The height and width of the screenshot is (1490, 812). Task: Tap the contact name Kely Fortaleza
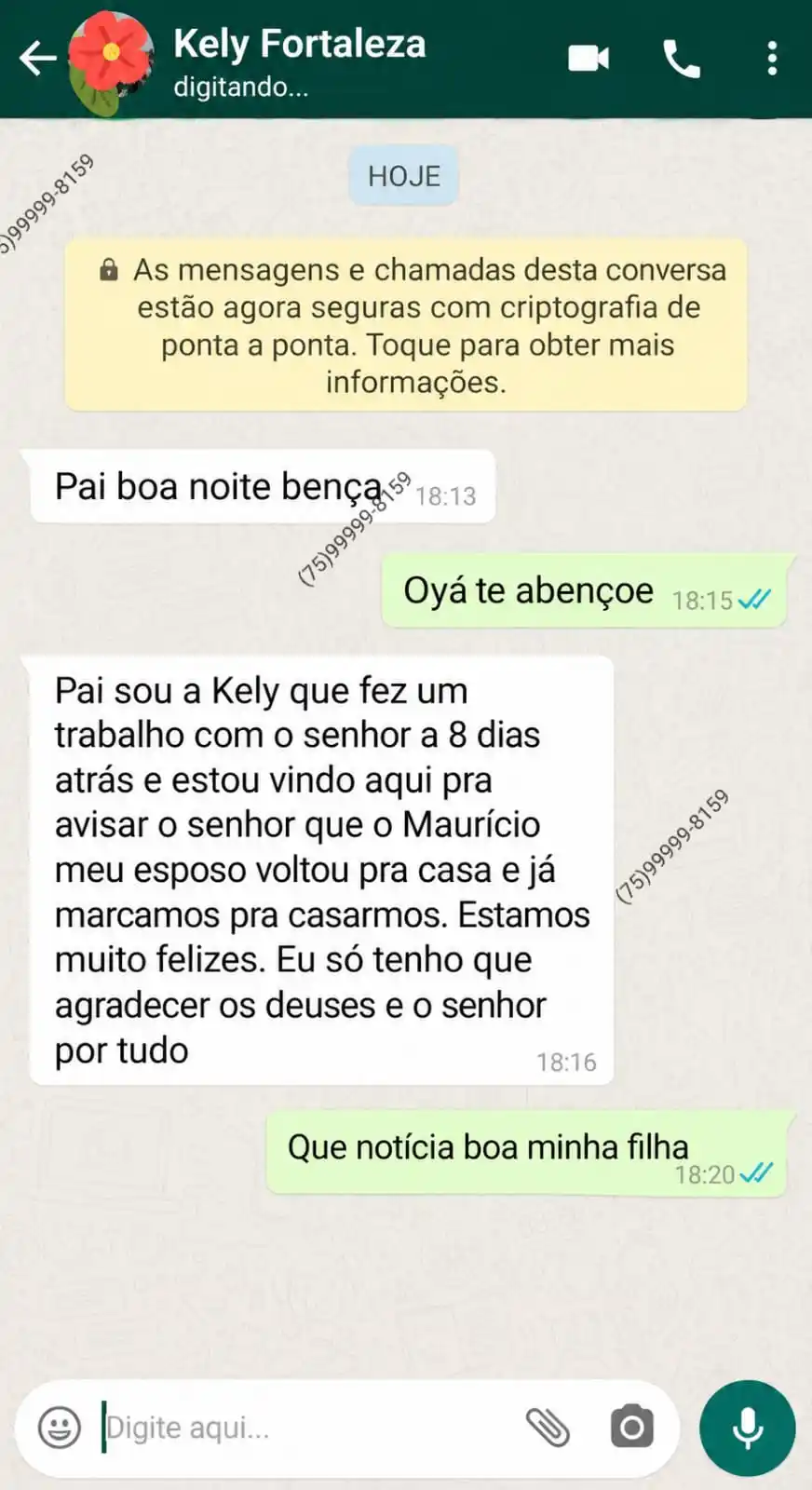pyautogui.click(x=298, y=42)
